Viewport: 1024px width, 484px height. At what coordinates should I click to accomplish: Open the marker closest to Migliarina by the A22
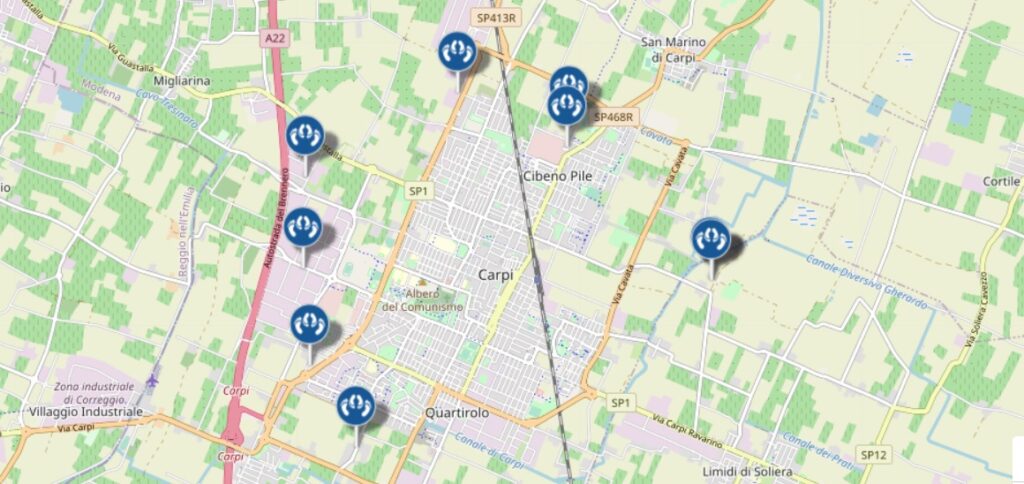coord(305,136)
